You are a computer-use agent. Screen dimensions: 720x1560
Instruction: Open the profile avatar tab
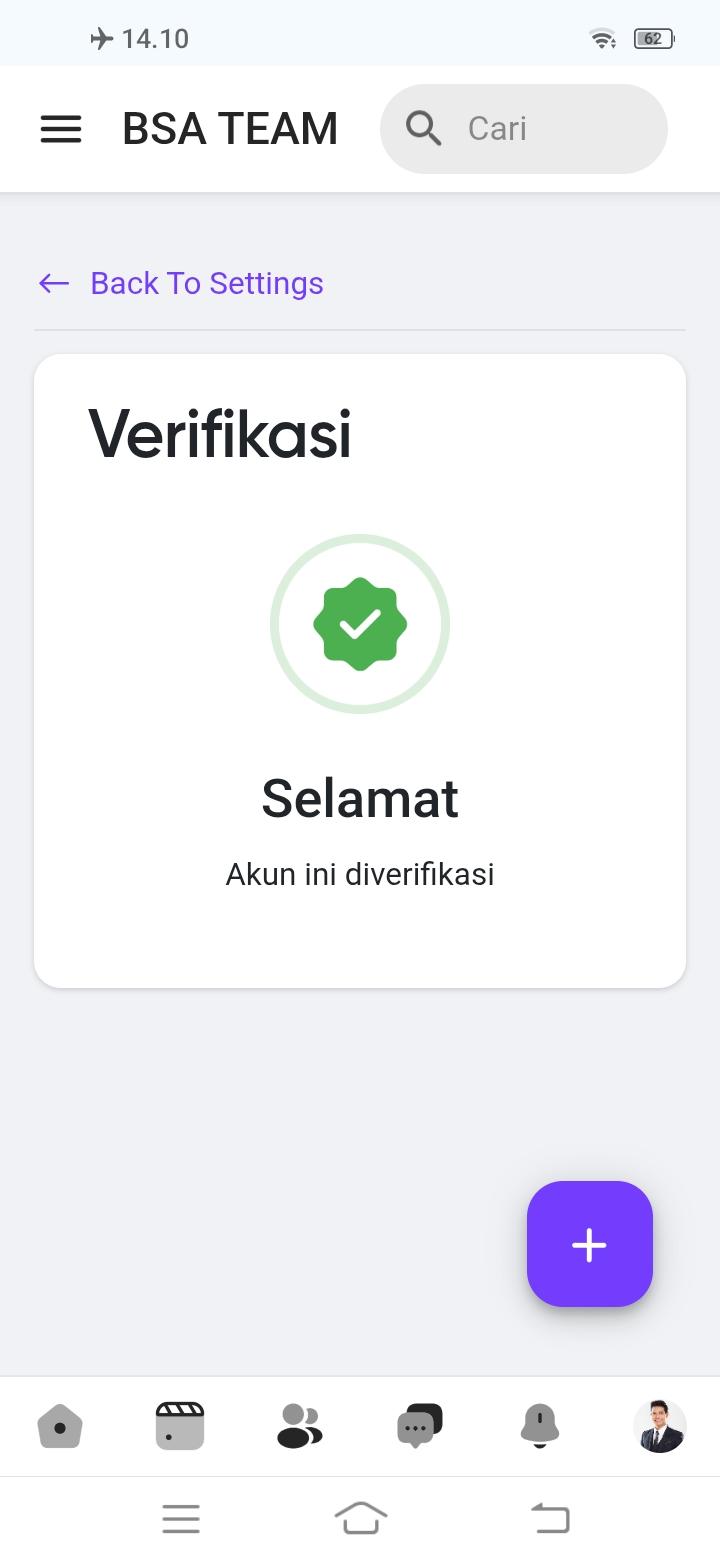point(659,1426)
